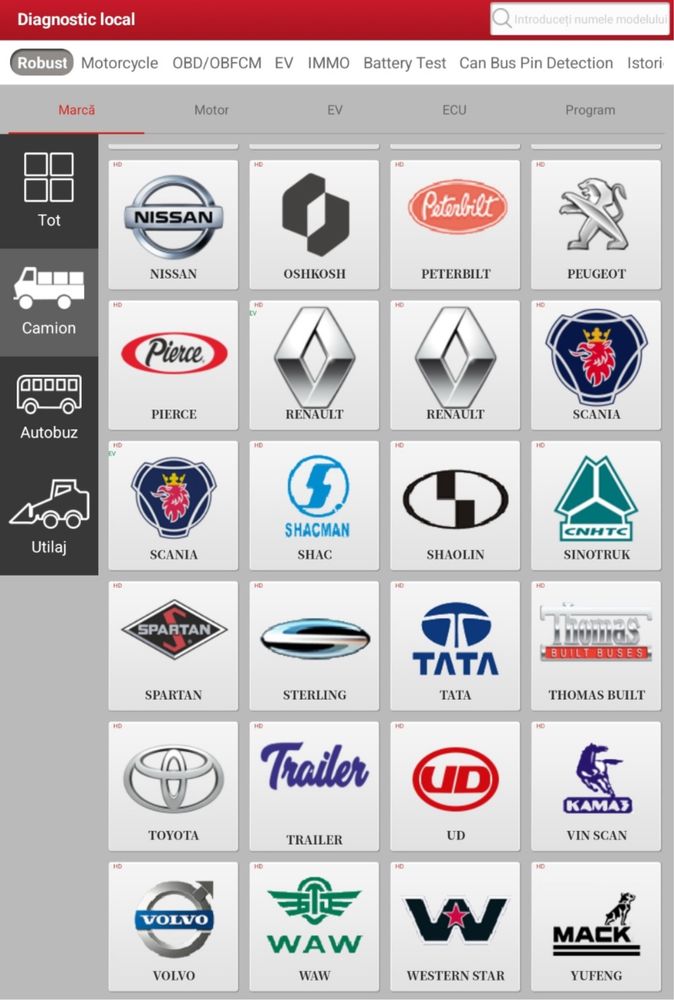Open the OBD/OBFCM tab
This screenshot has height=1000, width=674.
click(216, 63)
